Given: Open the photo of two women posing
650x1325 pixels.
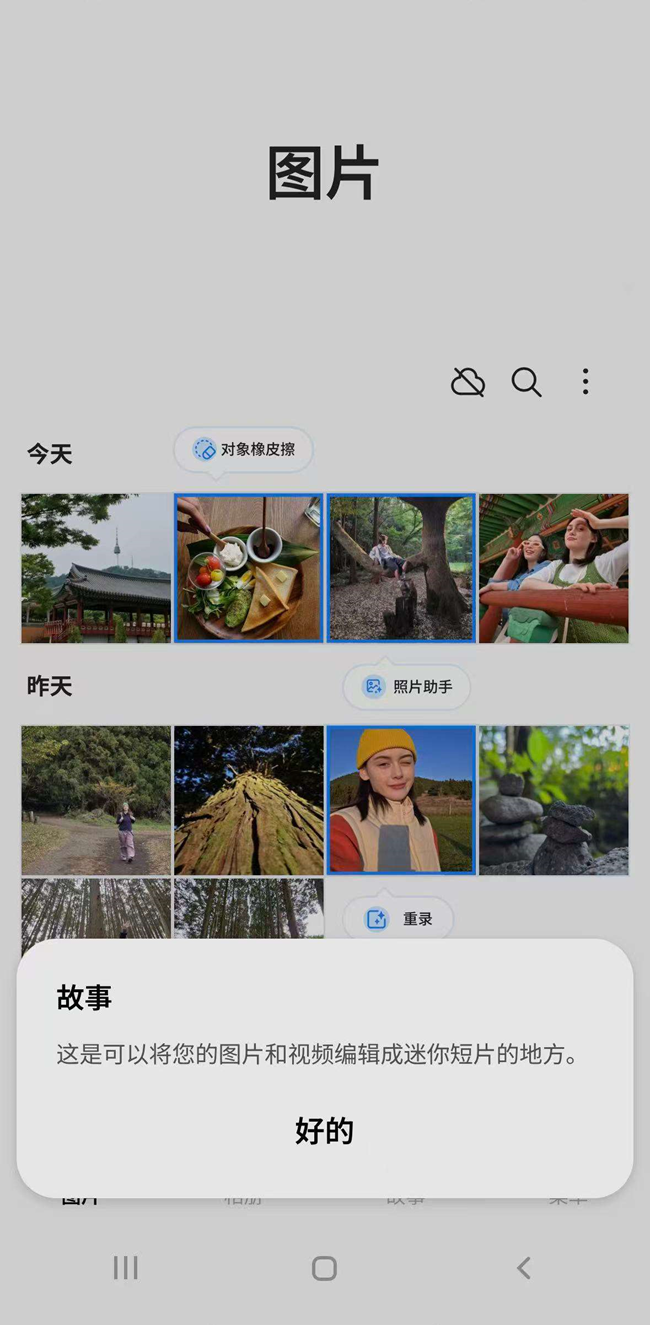Looking at the screenshot, I should (x=554, y=568).
